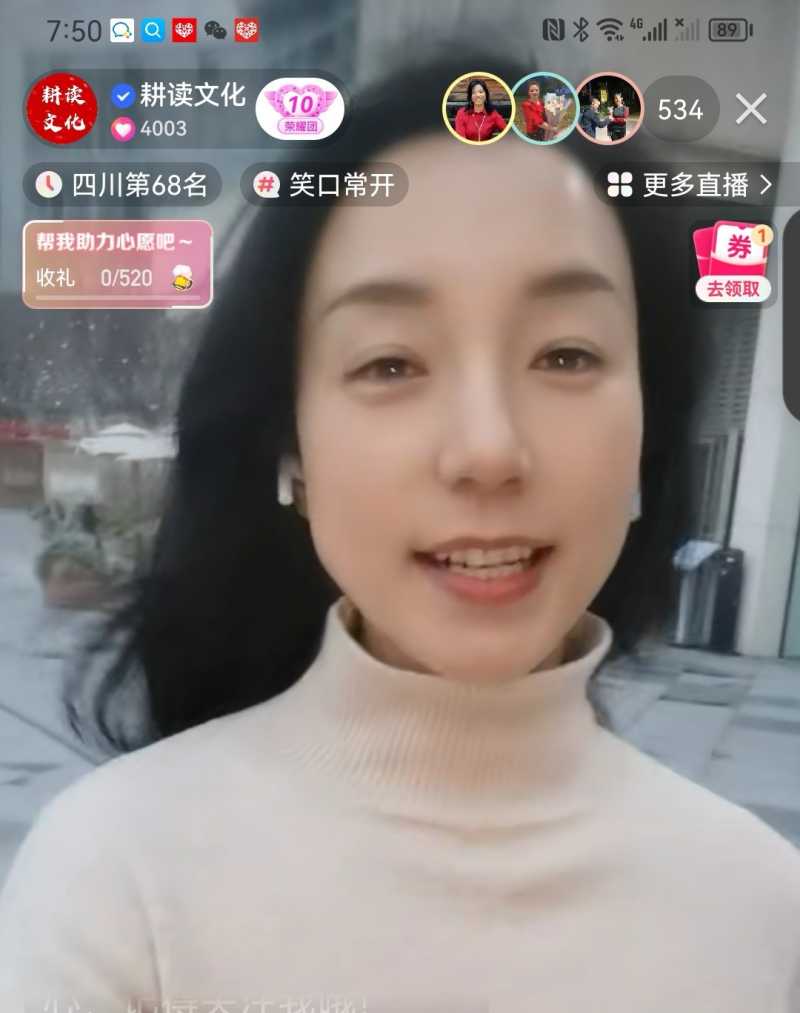The width and height of the screenshot is (800, 1013).
Task: Expand the viewer count showing 534
Action: click(x=680, y=110)
